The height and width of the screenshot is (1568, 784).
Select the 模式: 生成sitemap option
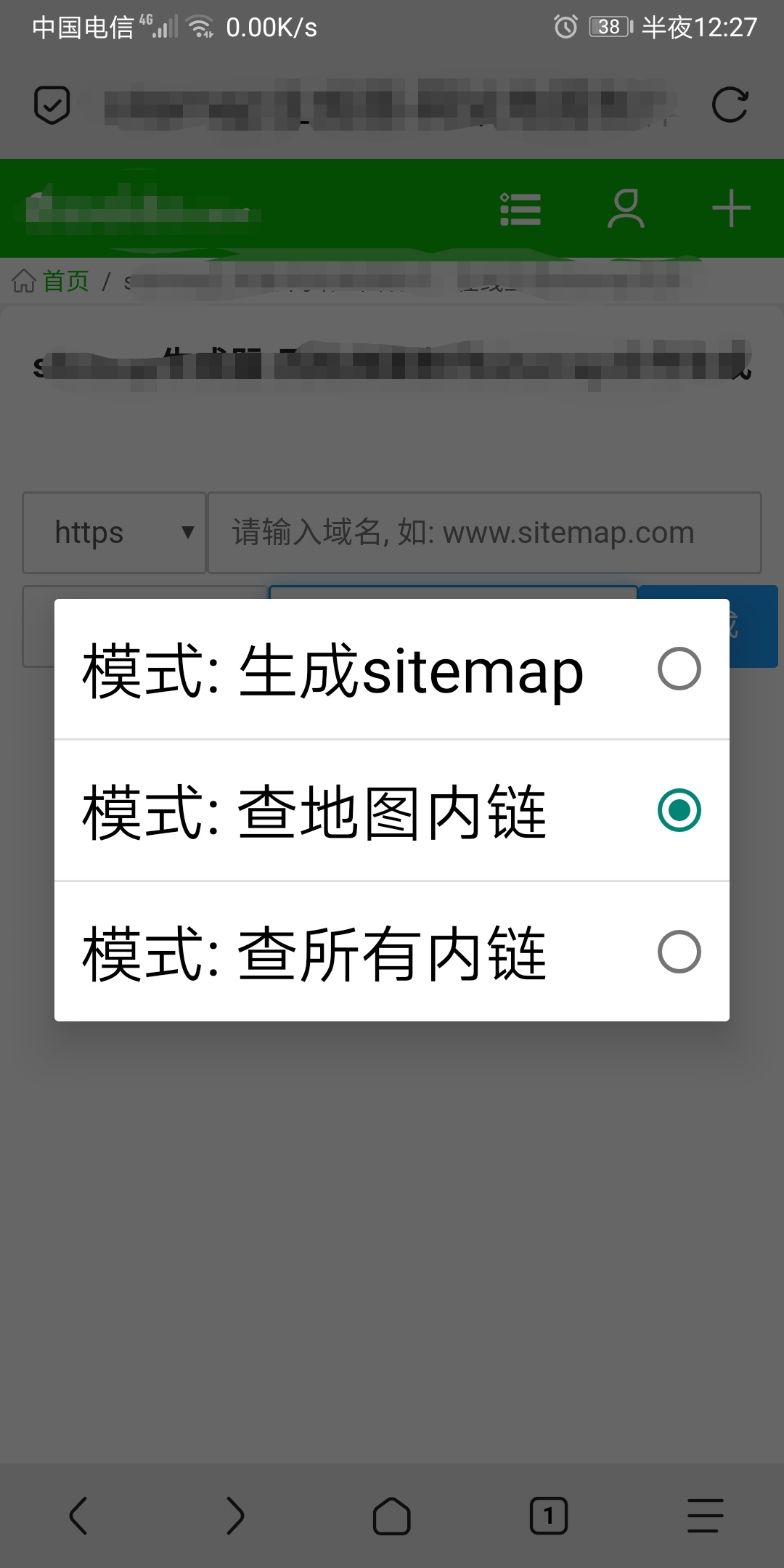(x=392, y=669)
